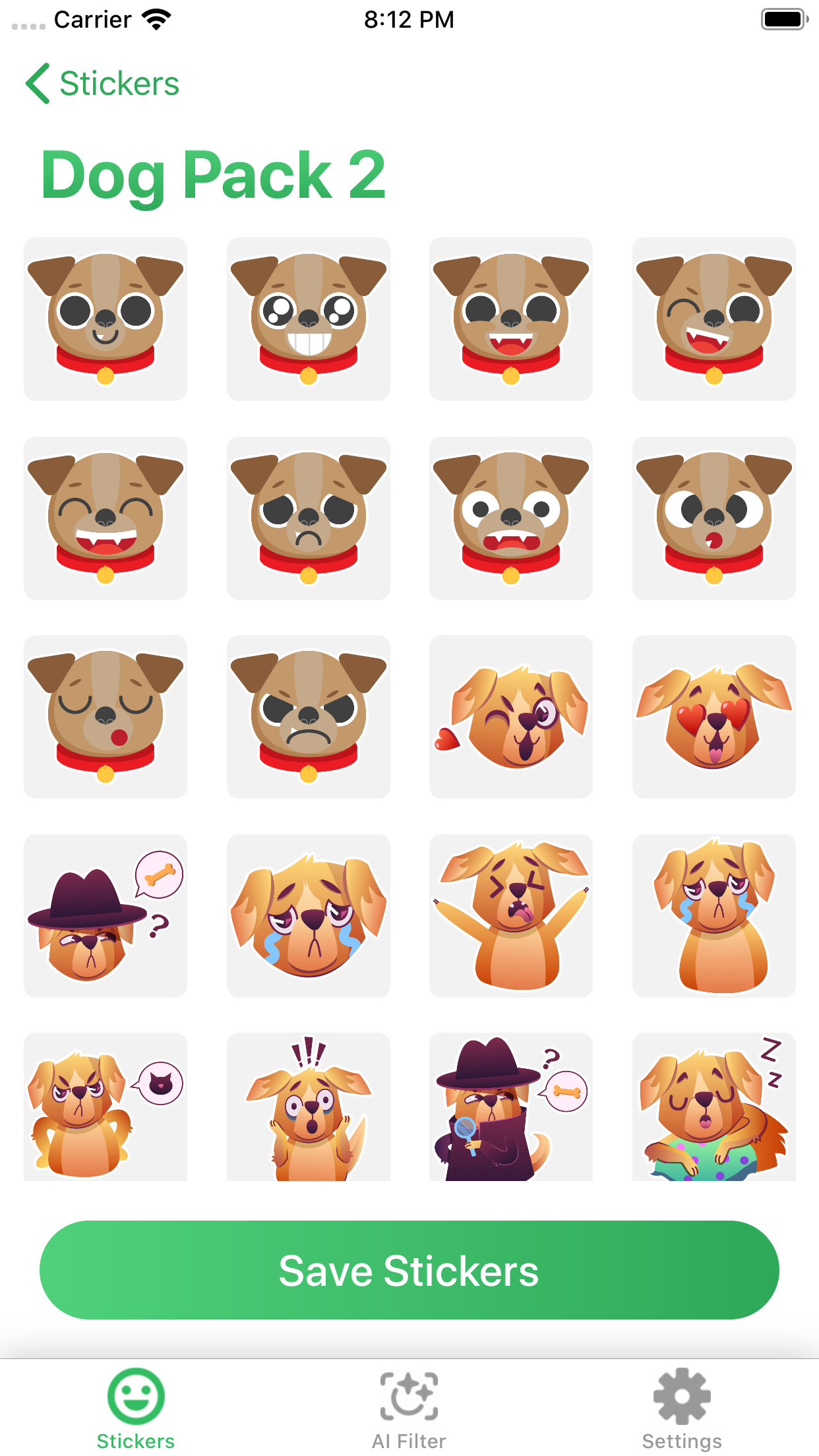Open the laughing pug with closed eyes sticker

point(106,518)
